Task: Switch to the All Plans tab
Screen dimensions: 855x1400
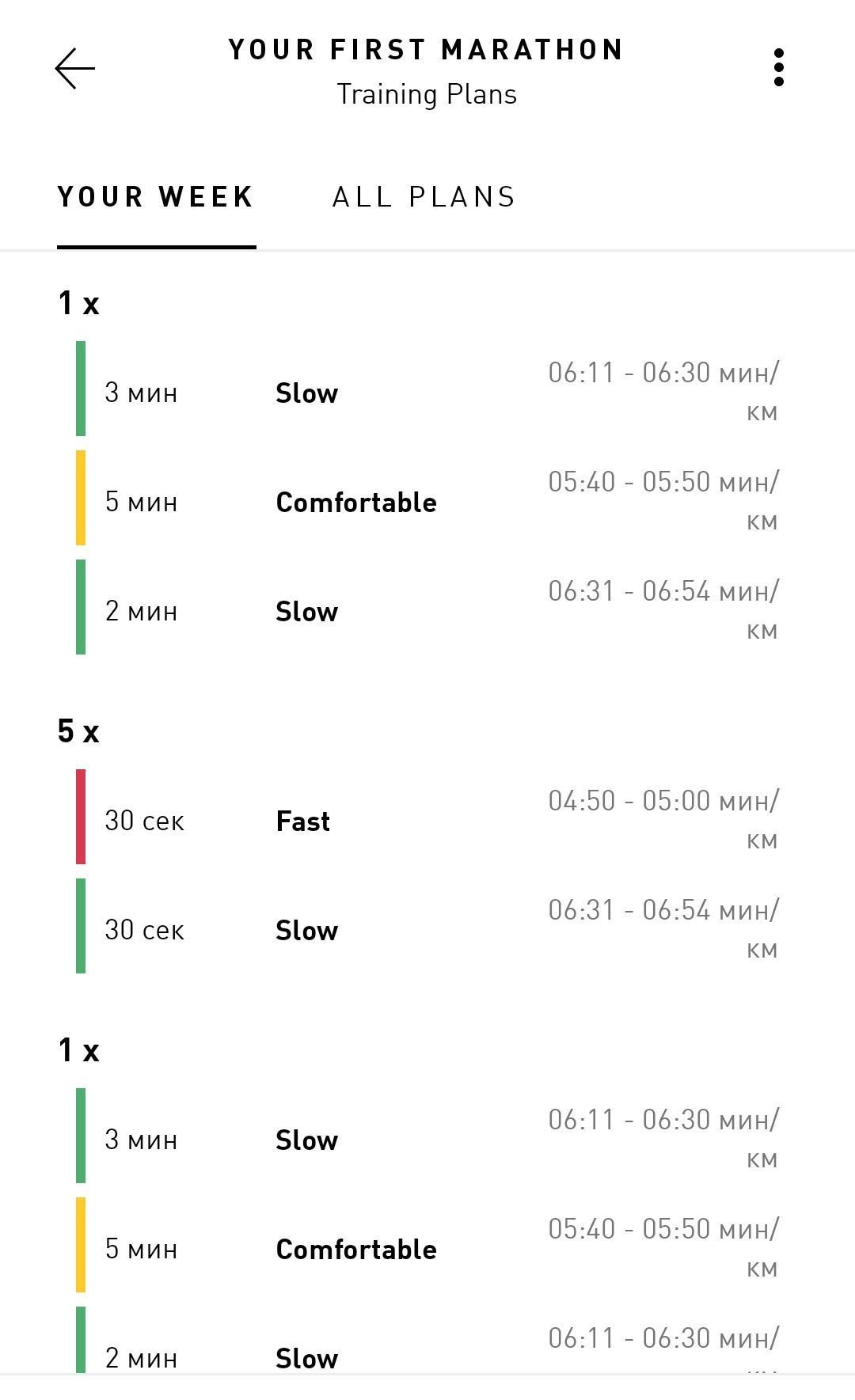Action: [x=424, y=197]
